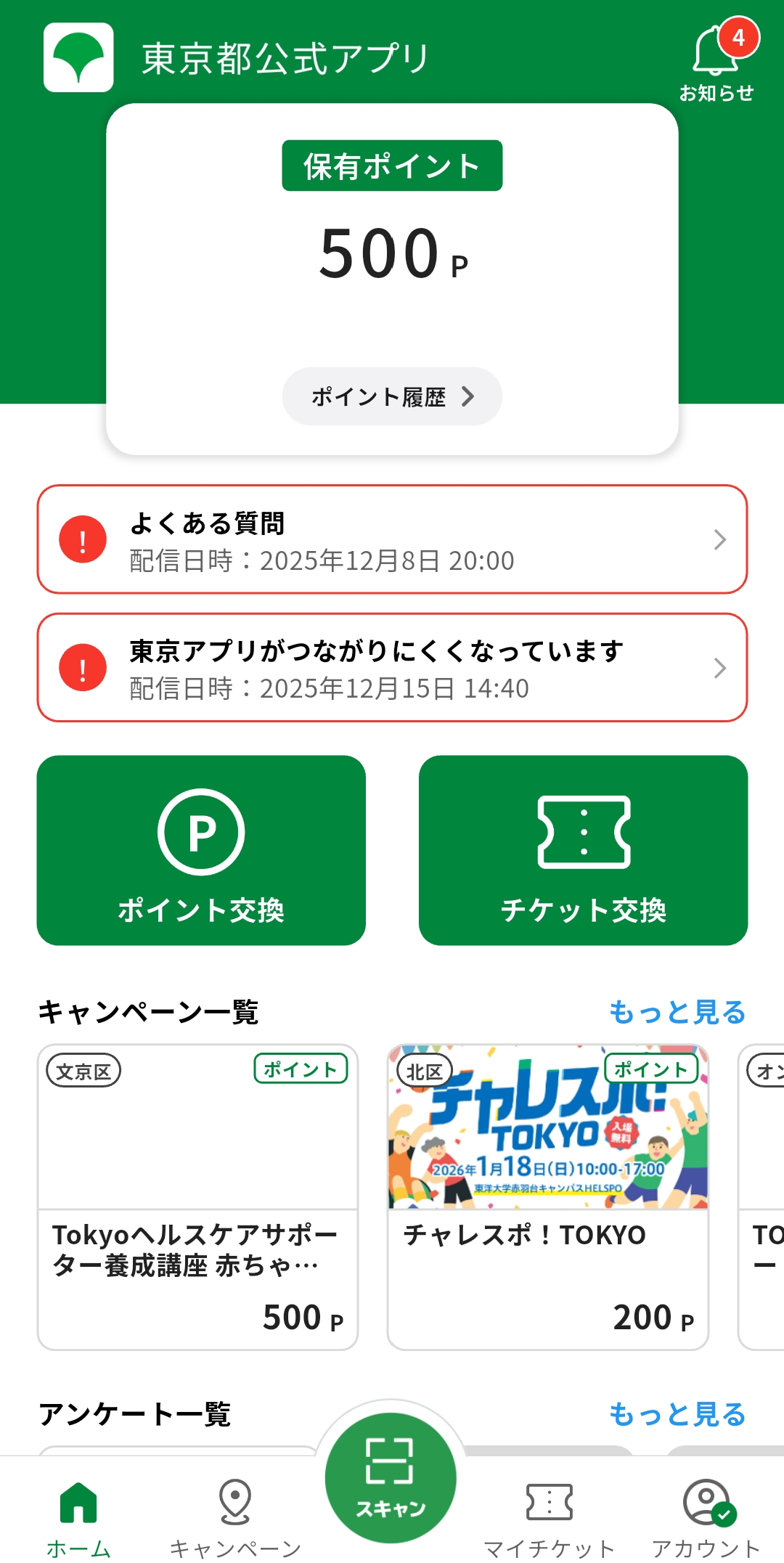Open the チャレスポ！TOKYO campaign card
Screen dimensions: 784x1563
pyautogui.click(x=547, y=1197)
